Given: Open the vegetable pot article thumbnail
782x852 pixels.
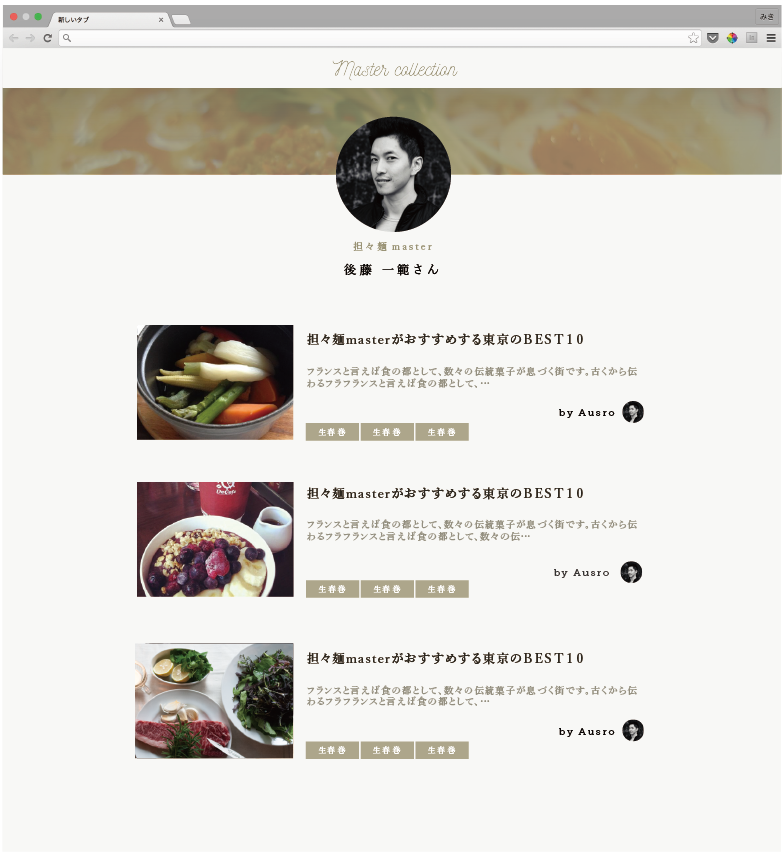Looking at the screenshot, I should [x=215, y=382].
